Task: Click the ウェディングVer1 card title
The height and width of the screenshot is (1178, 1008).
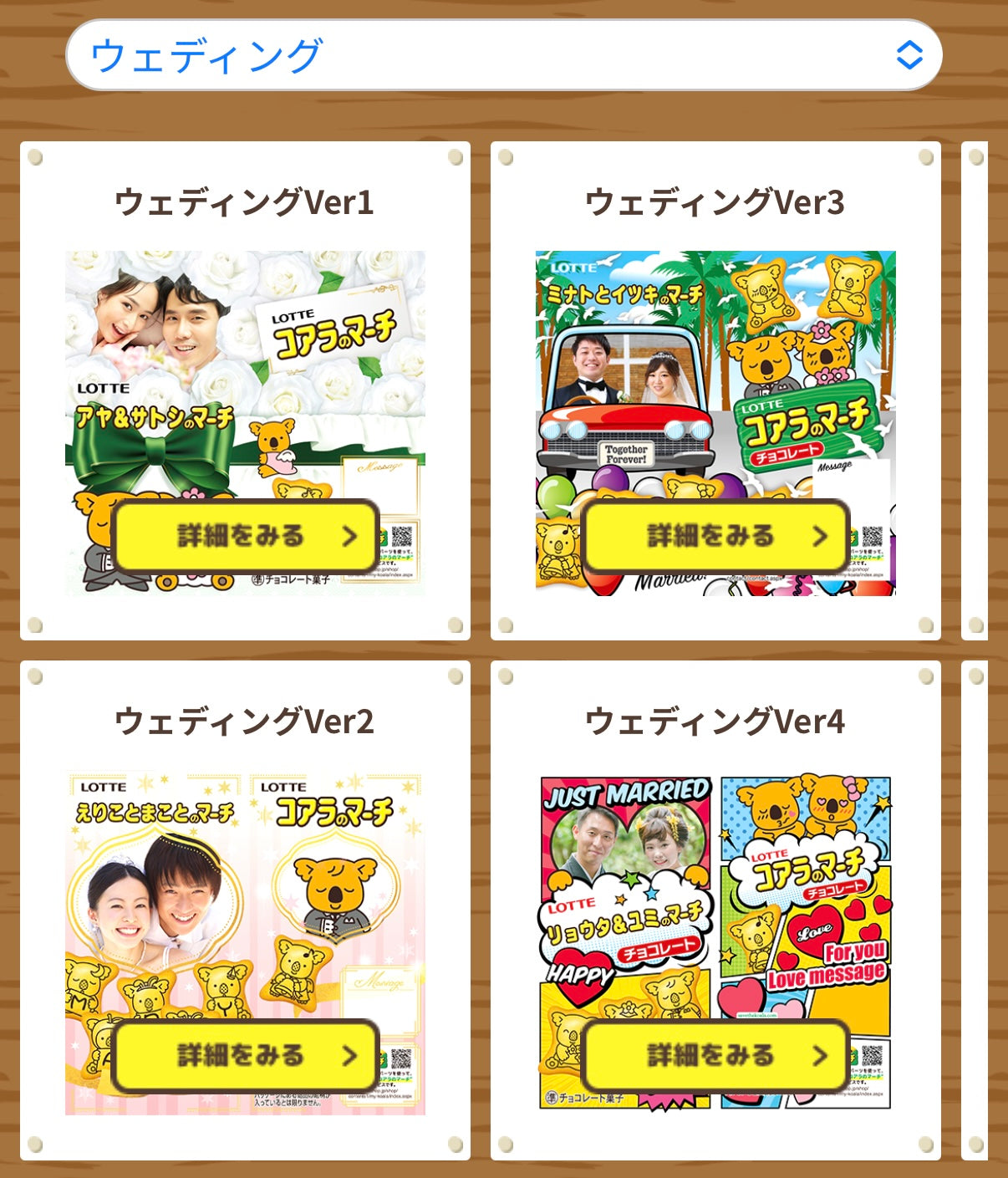Action: (242, 199)
